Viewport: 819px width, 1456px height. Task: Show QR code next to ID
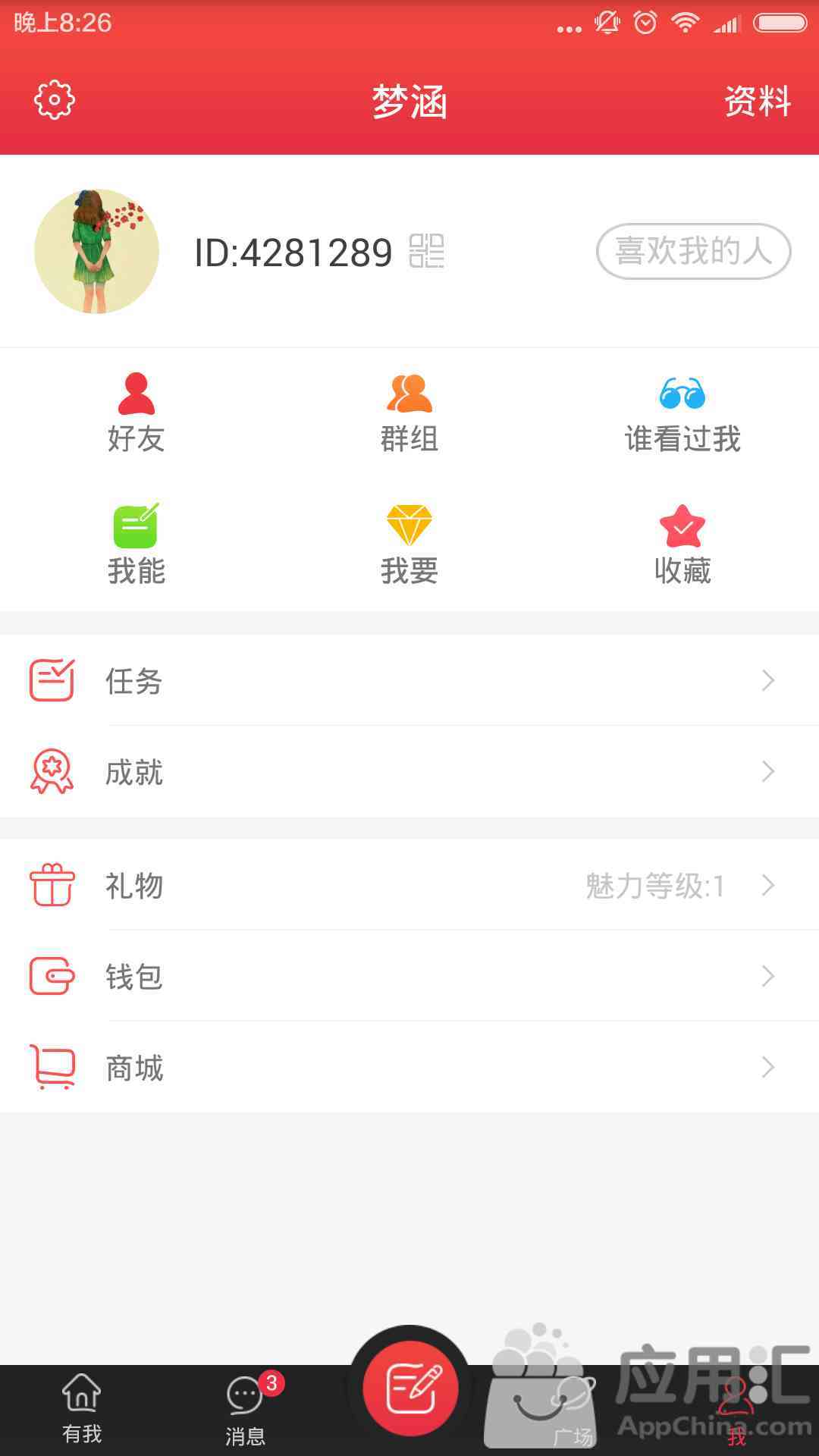(x=427, y=251)
